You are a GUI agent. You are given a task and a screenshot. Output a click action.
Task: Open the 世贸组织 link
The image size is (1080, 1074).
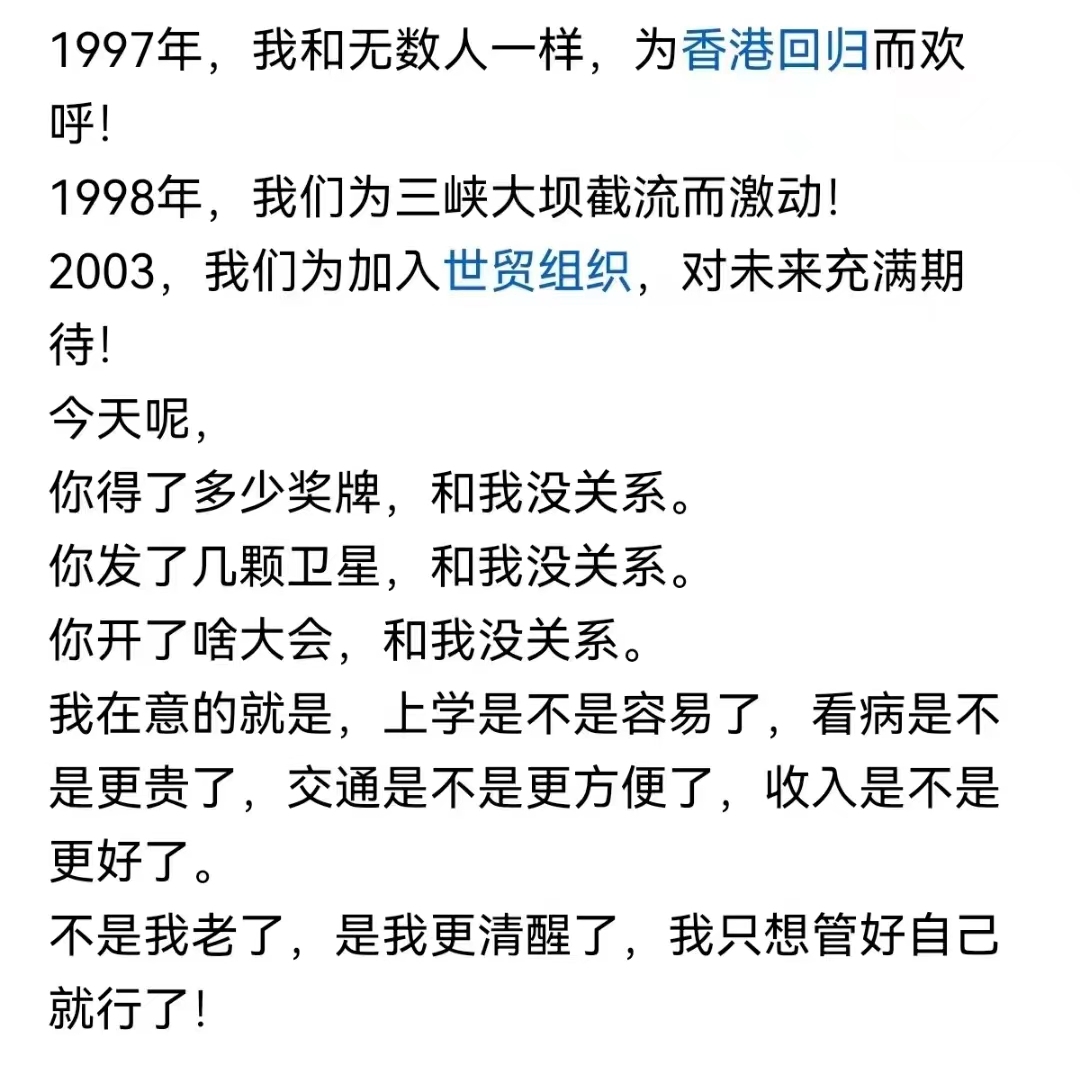pyautogui.click(x=538, y=271)
